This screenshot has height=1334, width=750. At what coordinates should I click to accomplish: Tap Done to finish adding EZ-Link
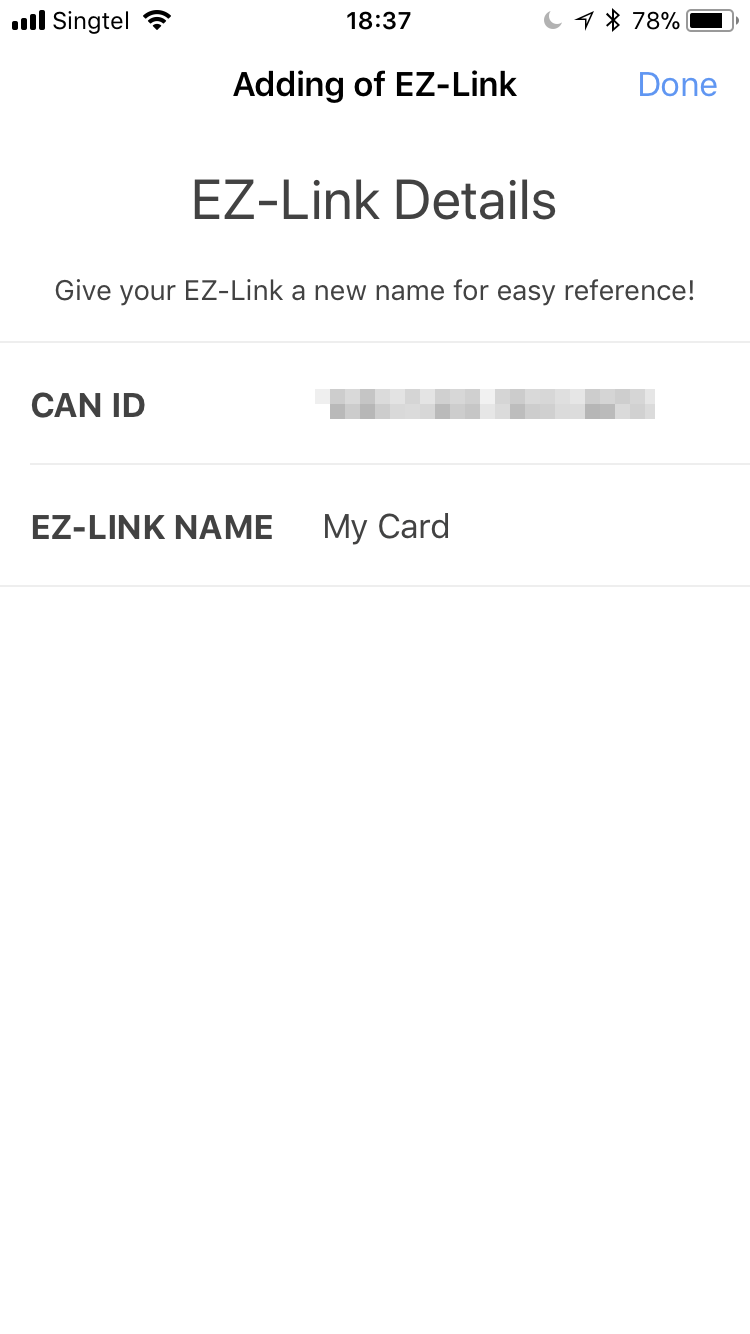tap(677, 85)
